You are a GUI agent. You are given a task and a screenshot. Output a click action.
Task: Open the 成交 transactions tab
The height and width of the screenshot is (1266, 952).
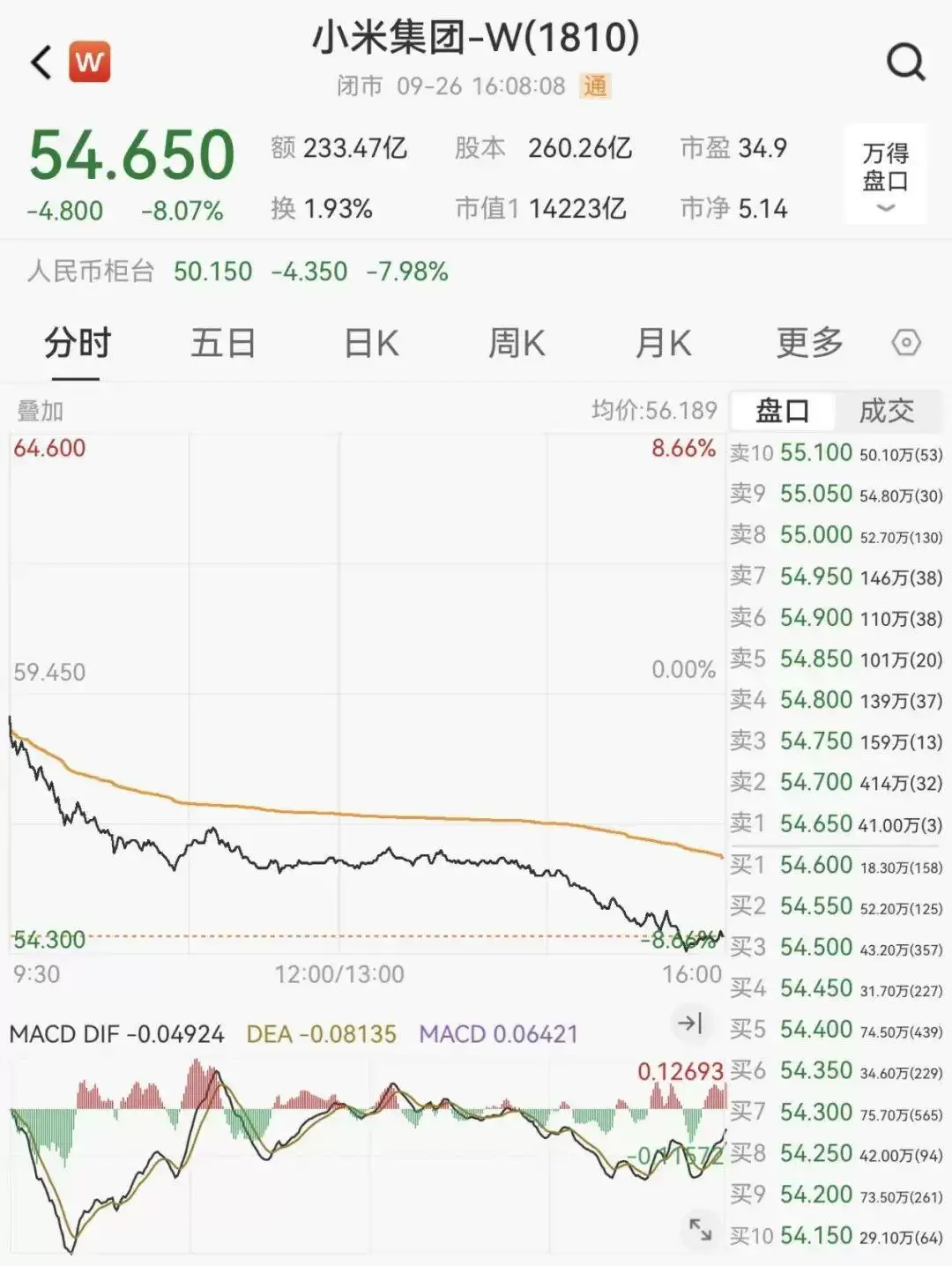[x=889, y=411]
